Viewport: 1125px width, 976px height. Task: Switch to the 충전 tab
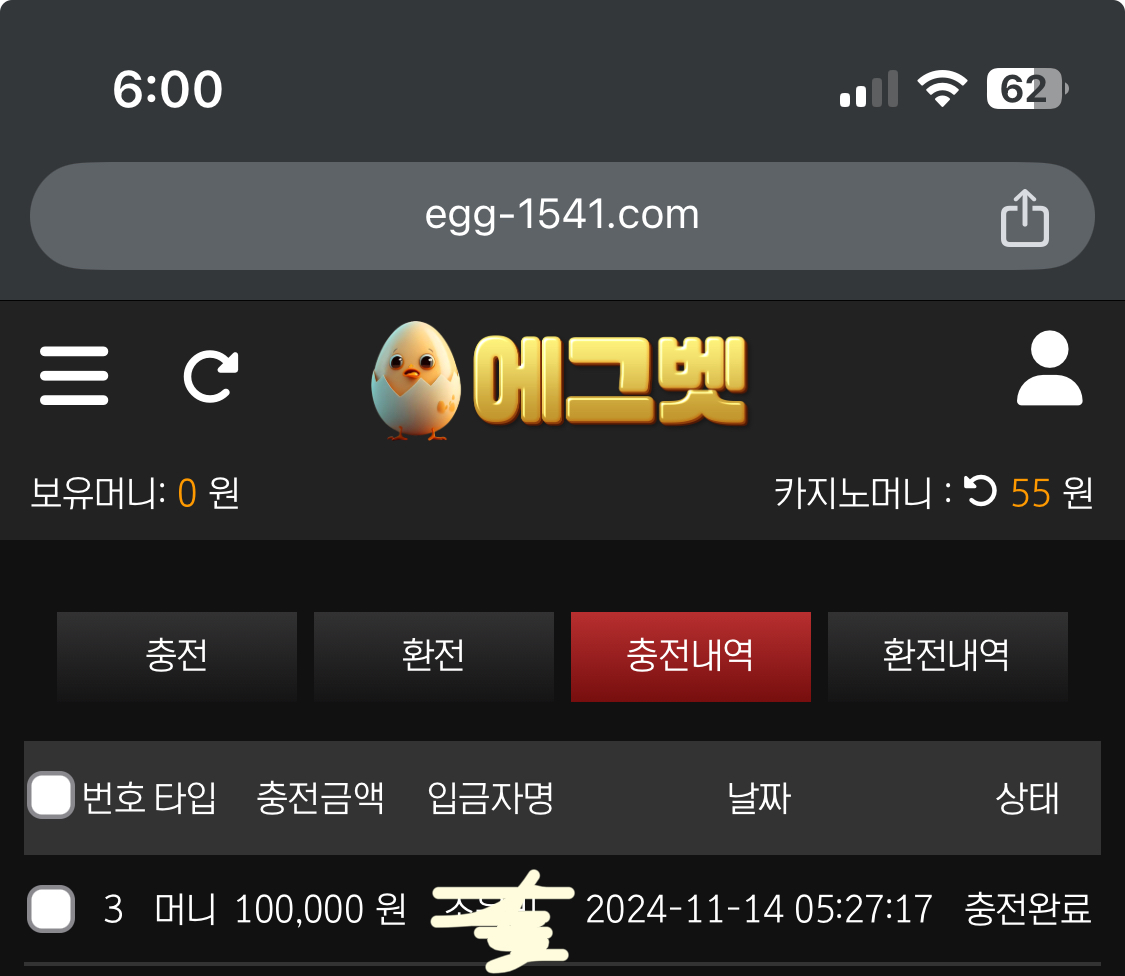177,656
